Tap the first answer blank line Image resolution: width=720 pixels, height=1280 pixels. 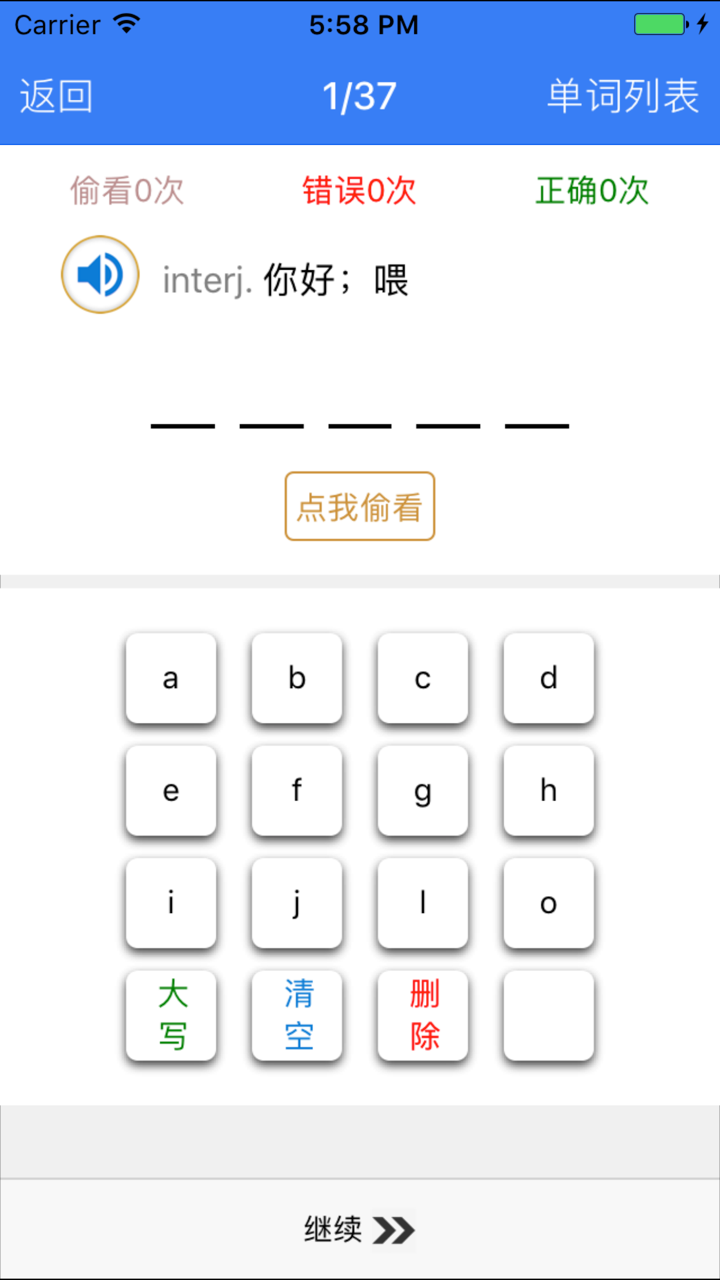[x=181, y=424]
